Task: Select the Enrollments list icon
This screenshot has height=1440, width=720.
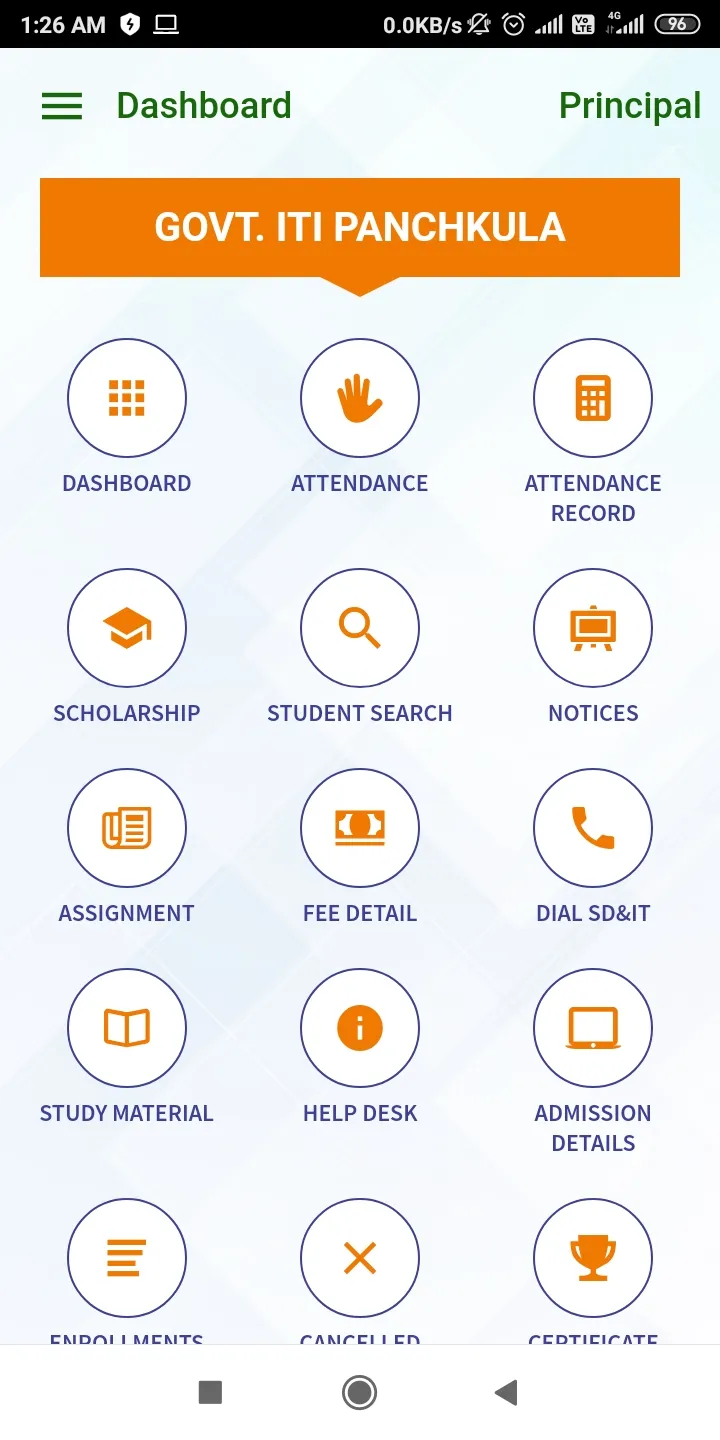Action: coord(127,1258)
